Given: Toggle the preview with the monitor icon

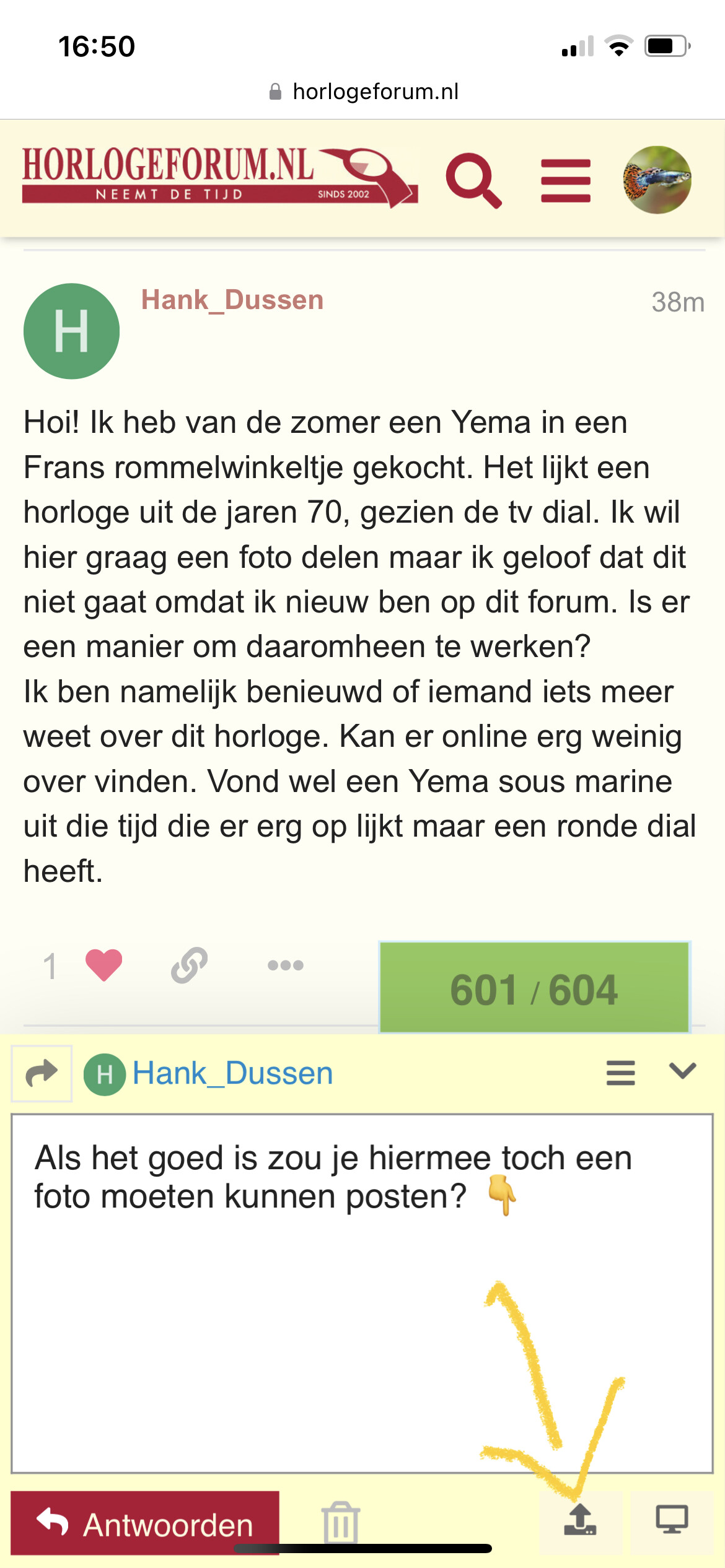Looking at the screenshot, I should (x=672, y=1519).
